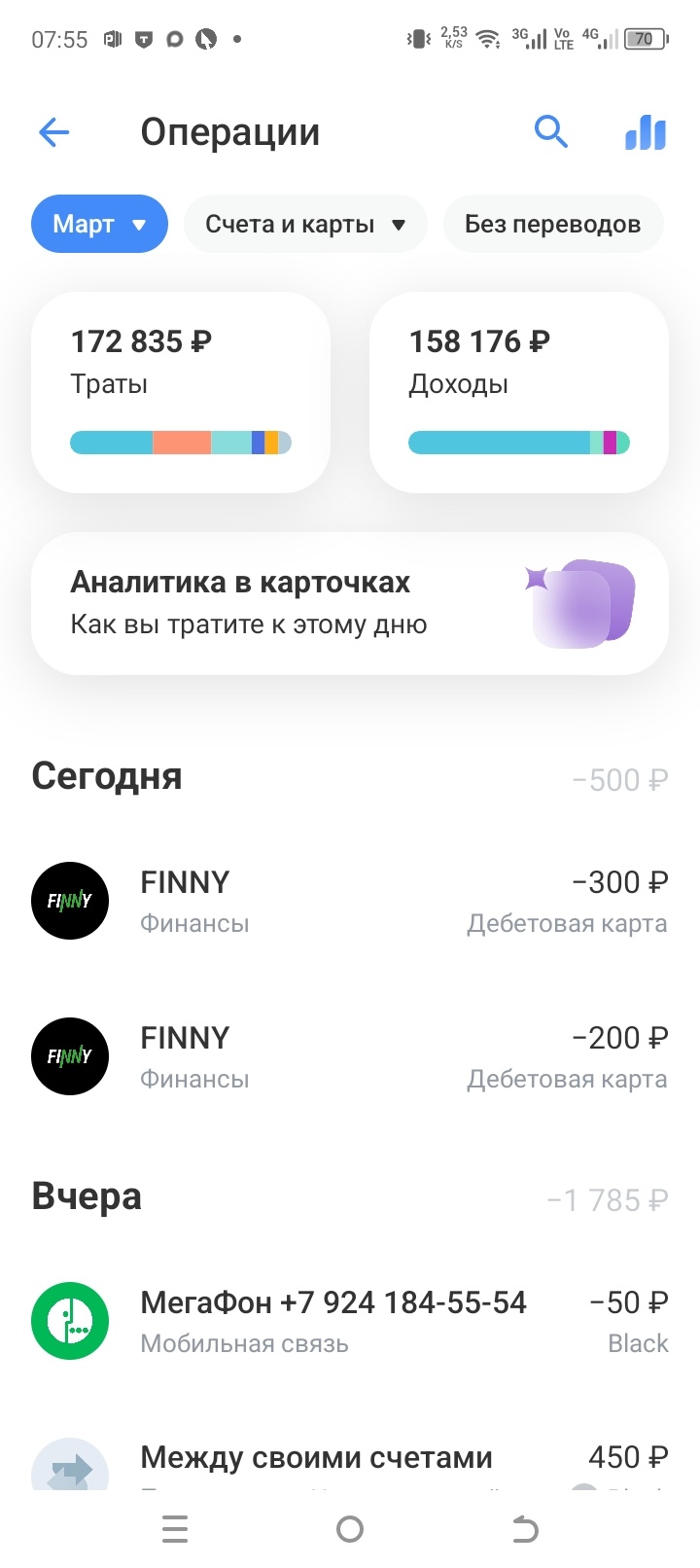Expand the Март month filter
The image size is (700, 1568).
pyautogui.click(x=99, y=225)
